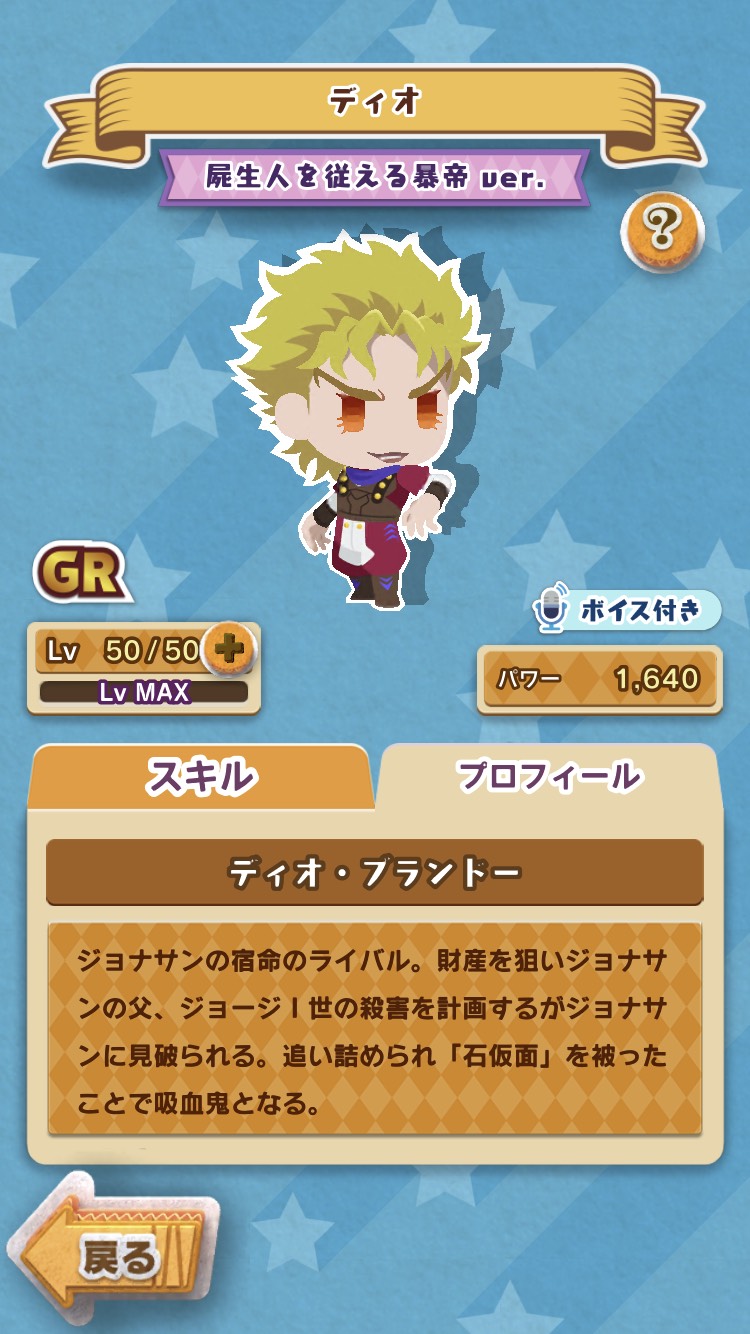The width and height of the screenshot is (750, 1334).
Task: Switch to the スキル tab
Action: 200,777
